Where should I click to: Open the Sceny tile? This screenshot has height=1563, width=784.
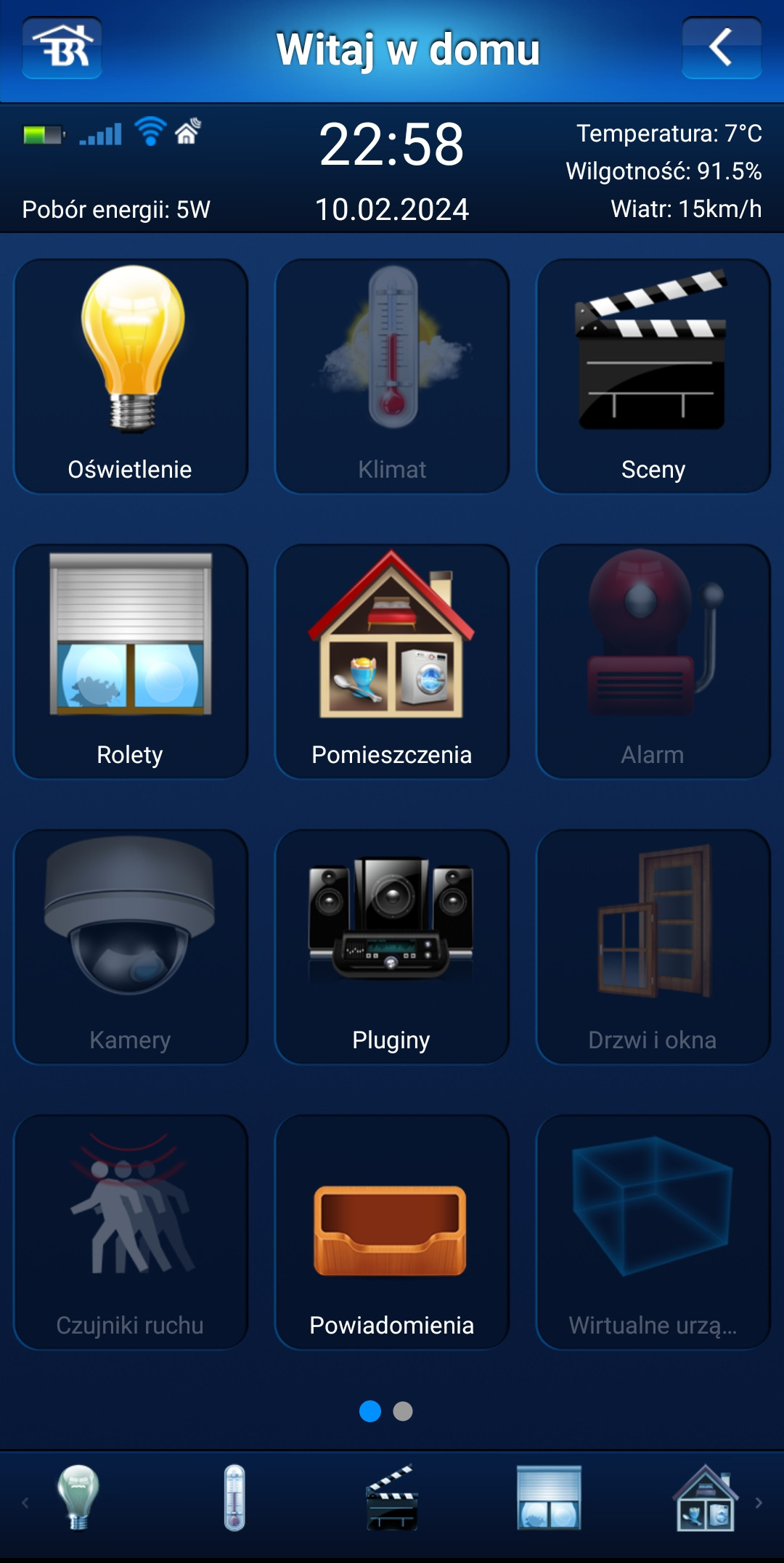[653, 376]
